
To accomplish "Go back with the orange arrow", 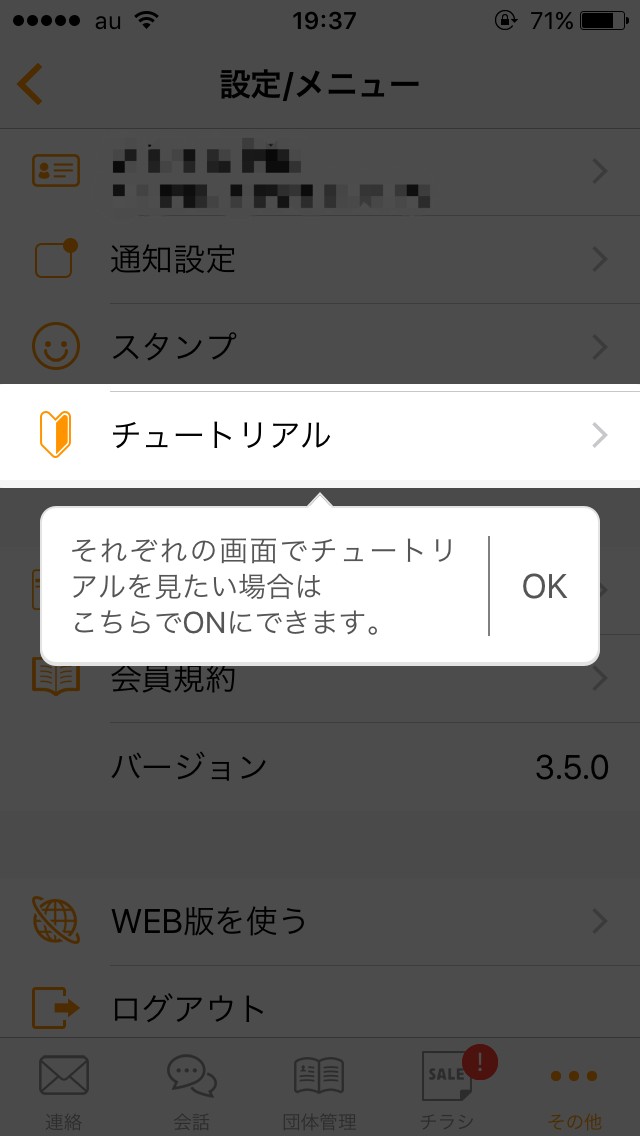I will coord(30,85).
